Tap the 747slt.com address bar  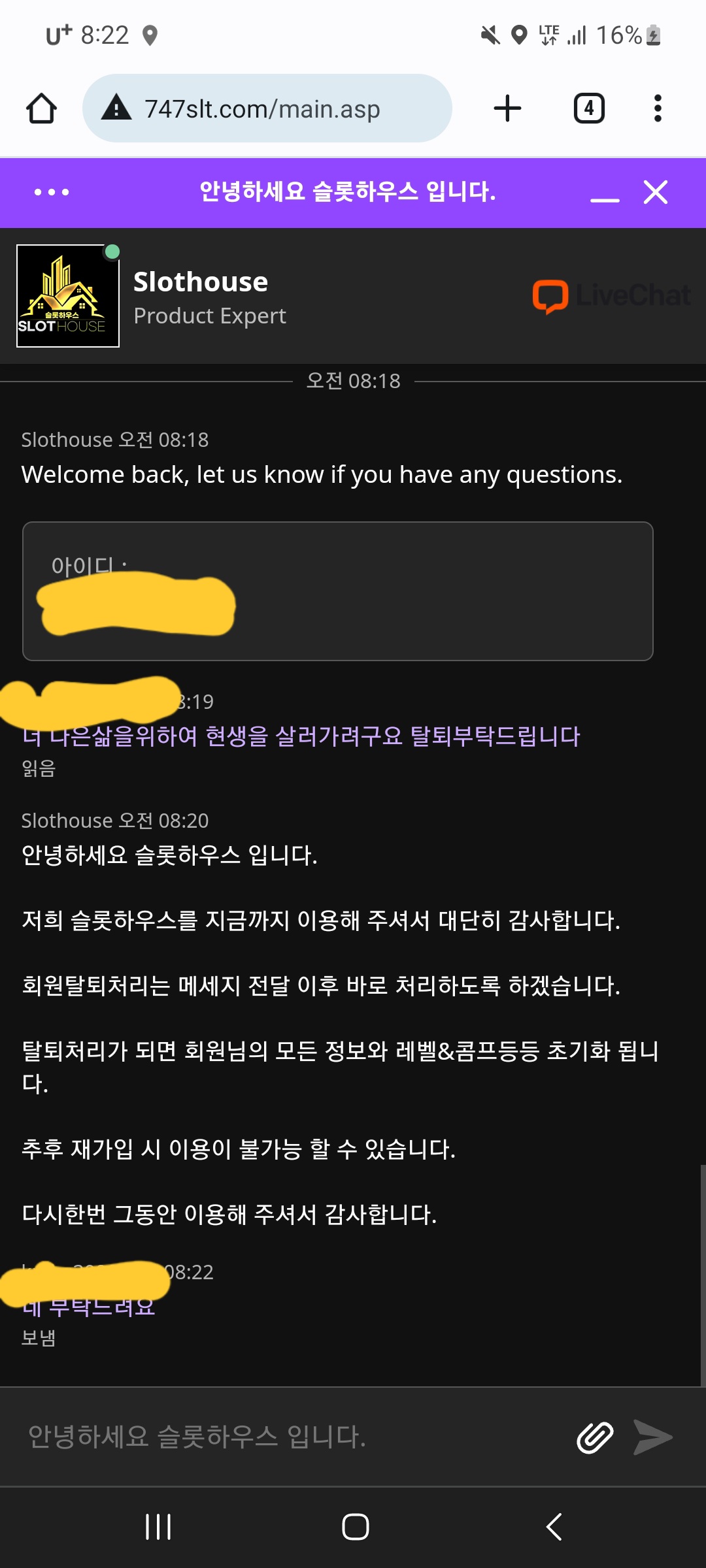tap(267, 108)
